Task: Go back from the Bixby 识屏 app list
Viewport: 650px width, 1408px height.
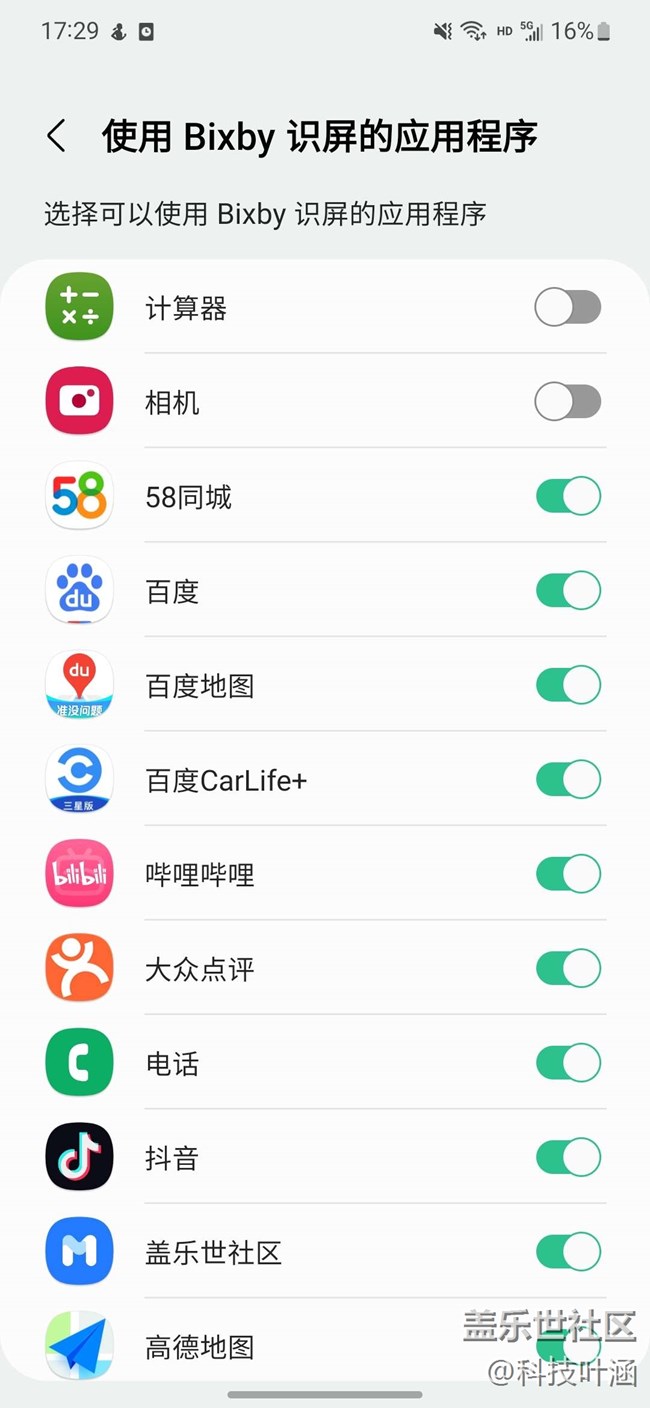Action: coord(57,137)
